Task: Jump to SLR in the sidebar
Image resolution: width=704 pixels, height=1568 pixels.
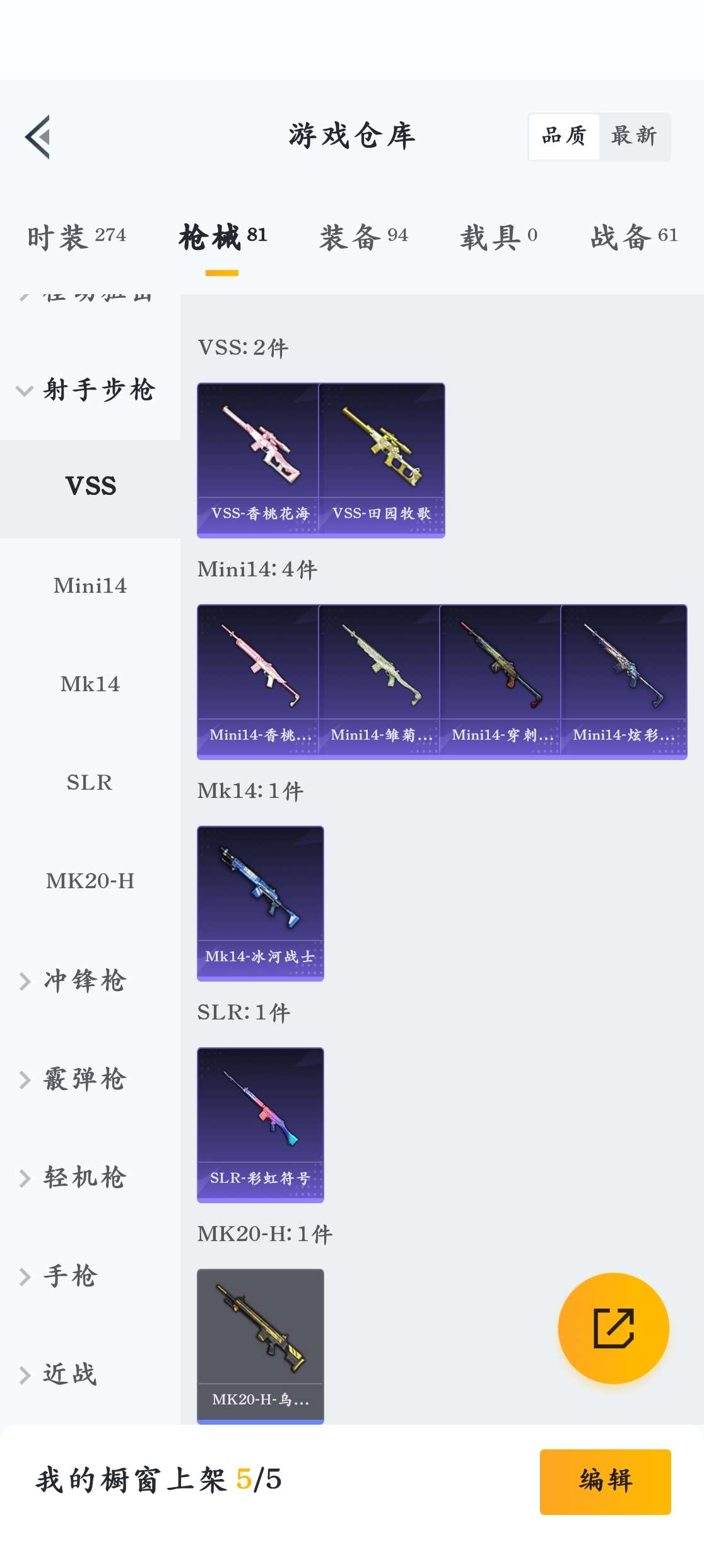Action: [x=90, y=783]
